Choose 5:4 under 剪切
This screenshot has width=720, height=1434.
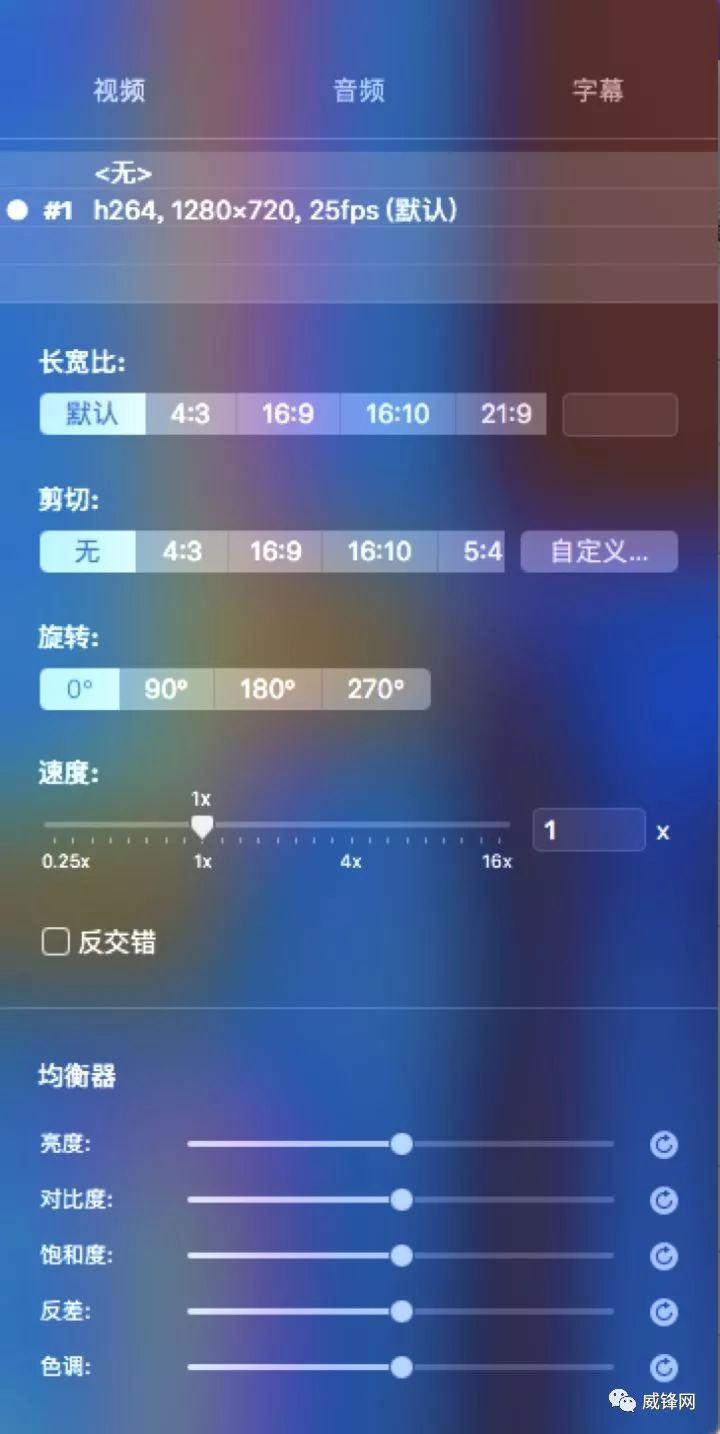(x=483, y=552)
